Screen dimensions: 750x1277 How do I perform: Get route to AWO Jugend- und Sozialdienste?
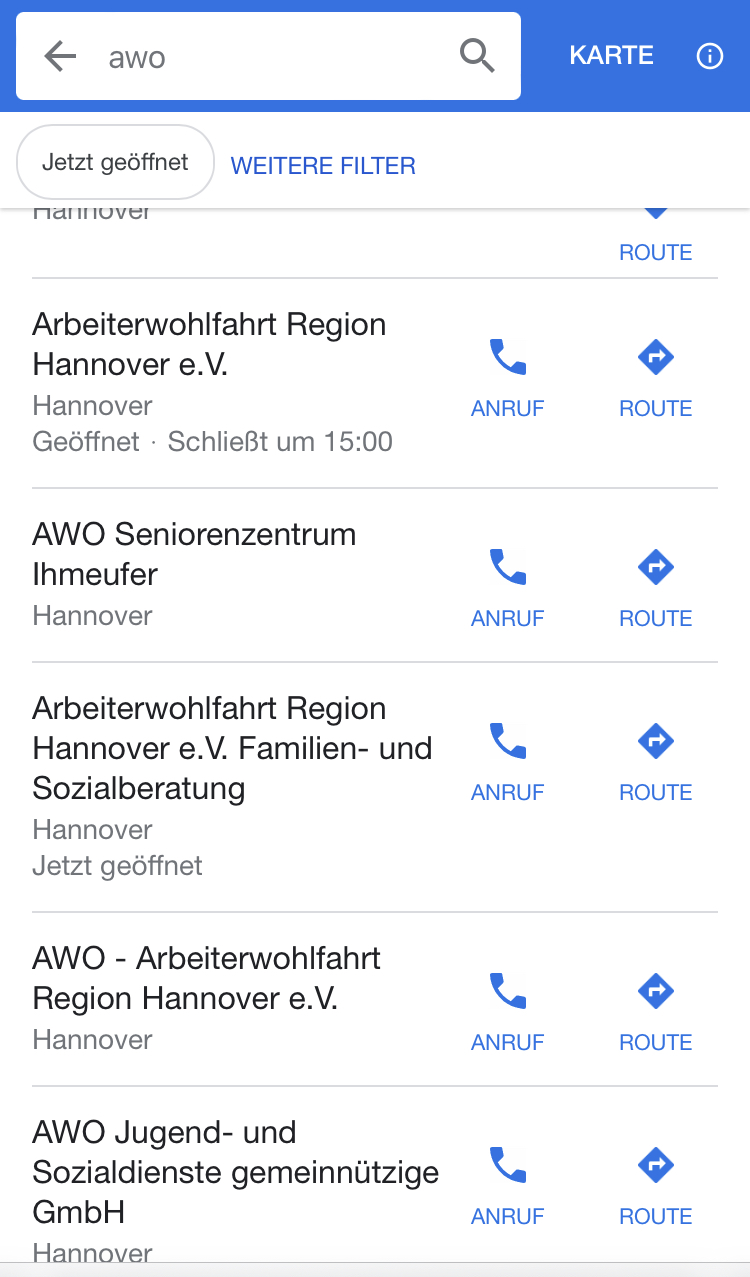(656, 1186)
